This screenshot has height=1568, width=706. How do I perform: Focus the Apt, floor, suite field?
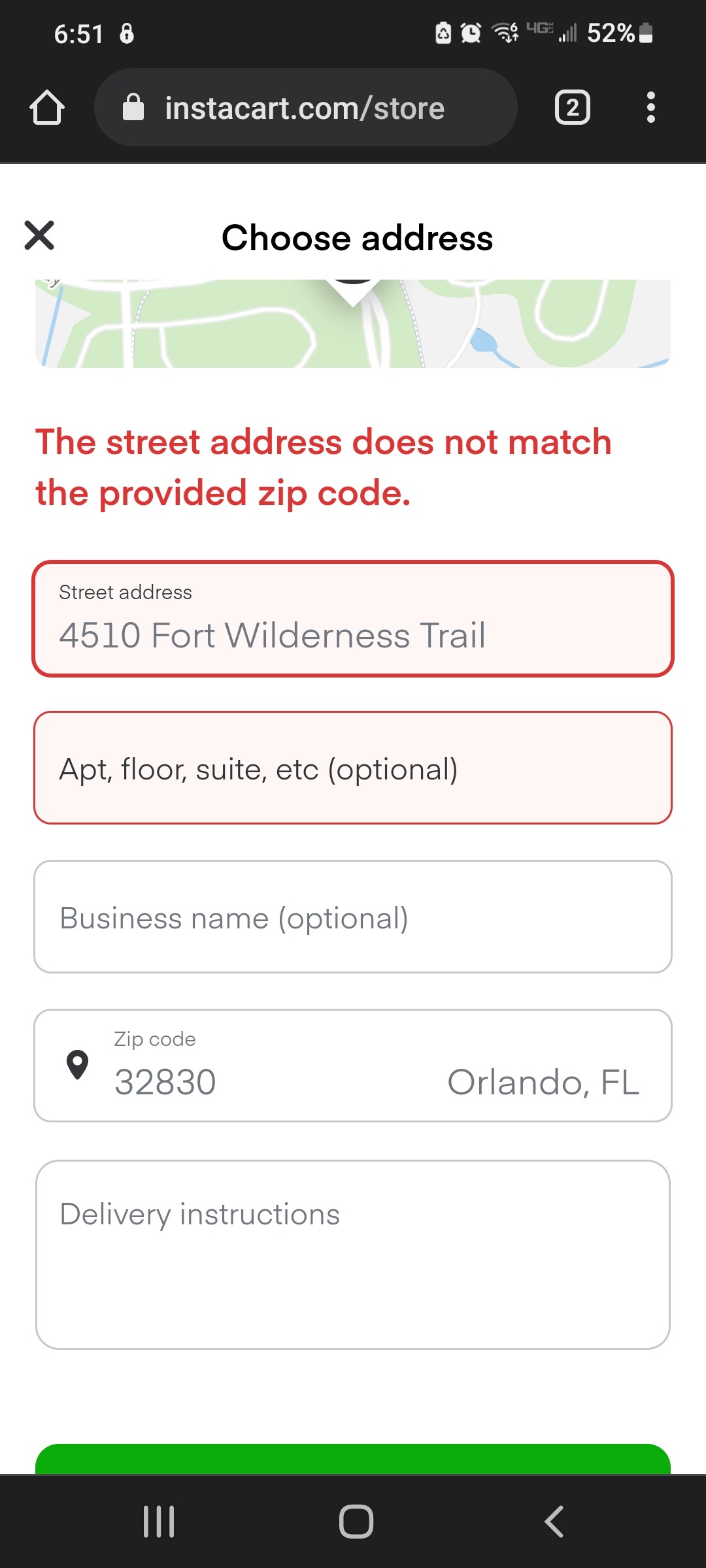[x=353, y=768]
